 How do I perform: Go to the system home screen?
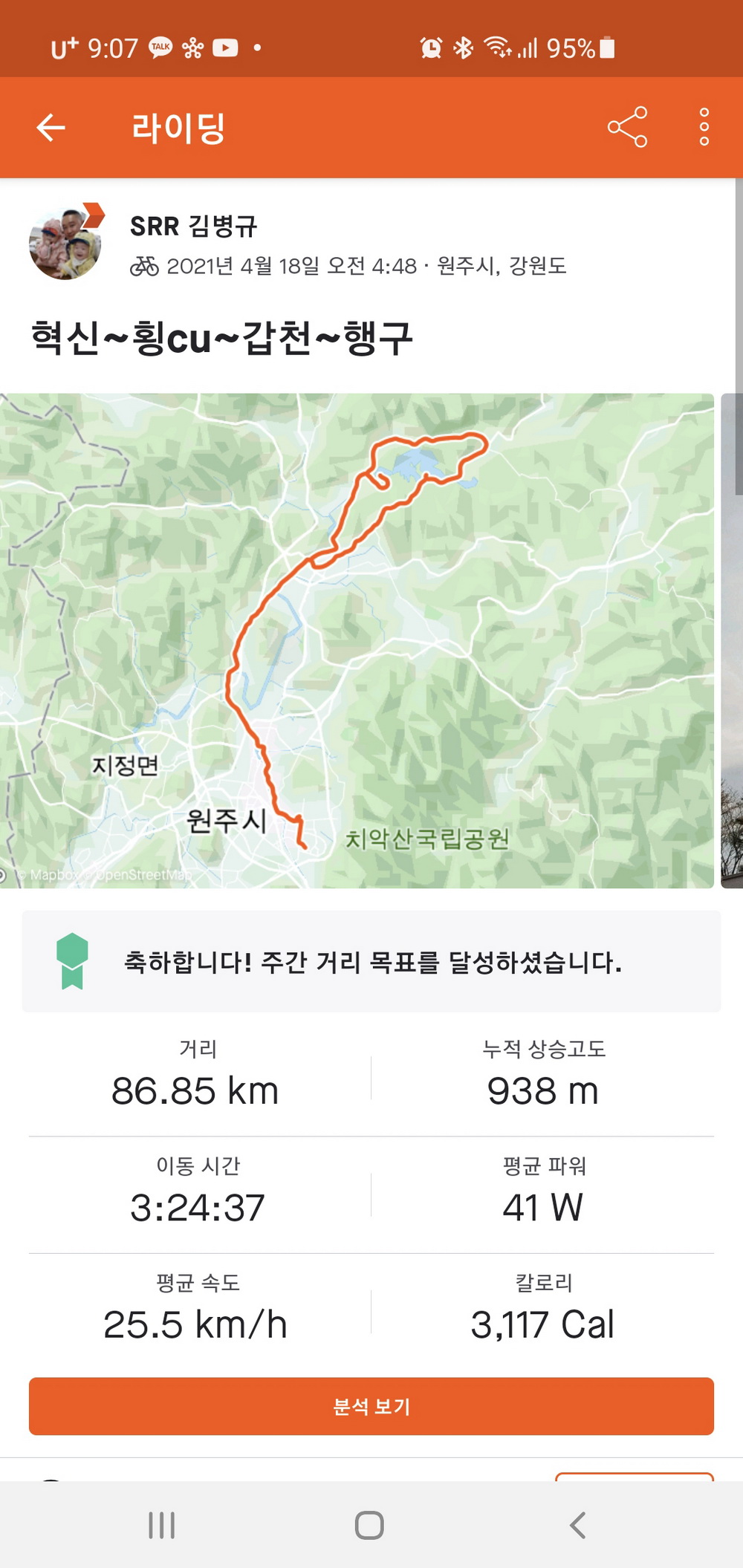pos(369,1525)
